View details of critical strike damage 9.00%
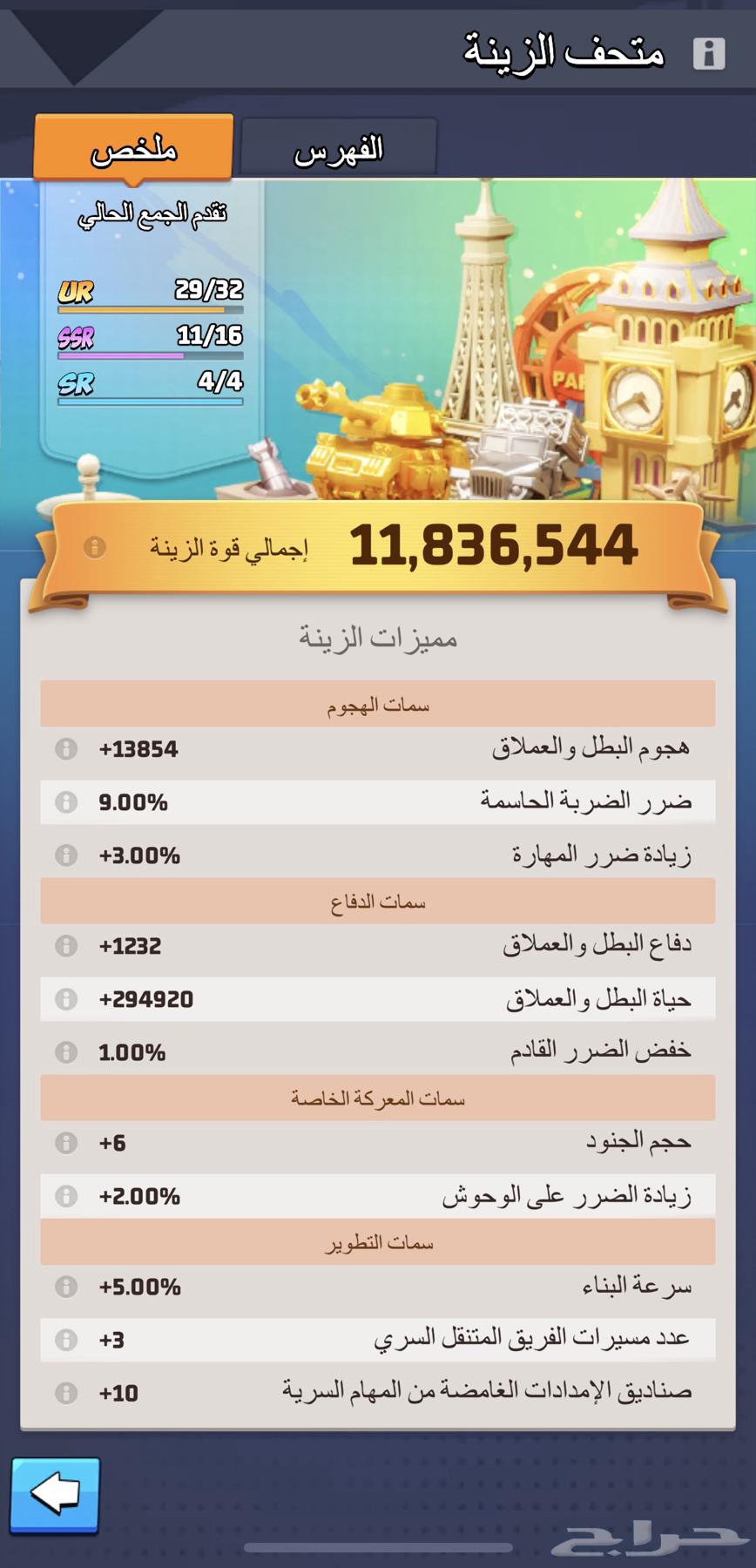Image resolution: width=756 pixels, height=1568 pixels. pyautogui.click(x=65, y=801)
